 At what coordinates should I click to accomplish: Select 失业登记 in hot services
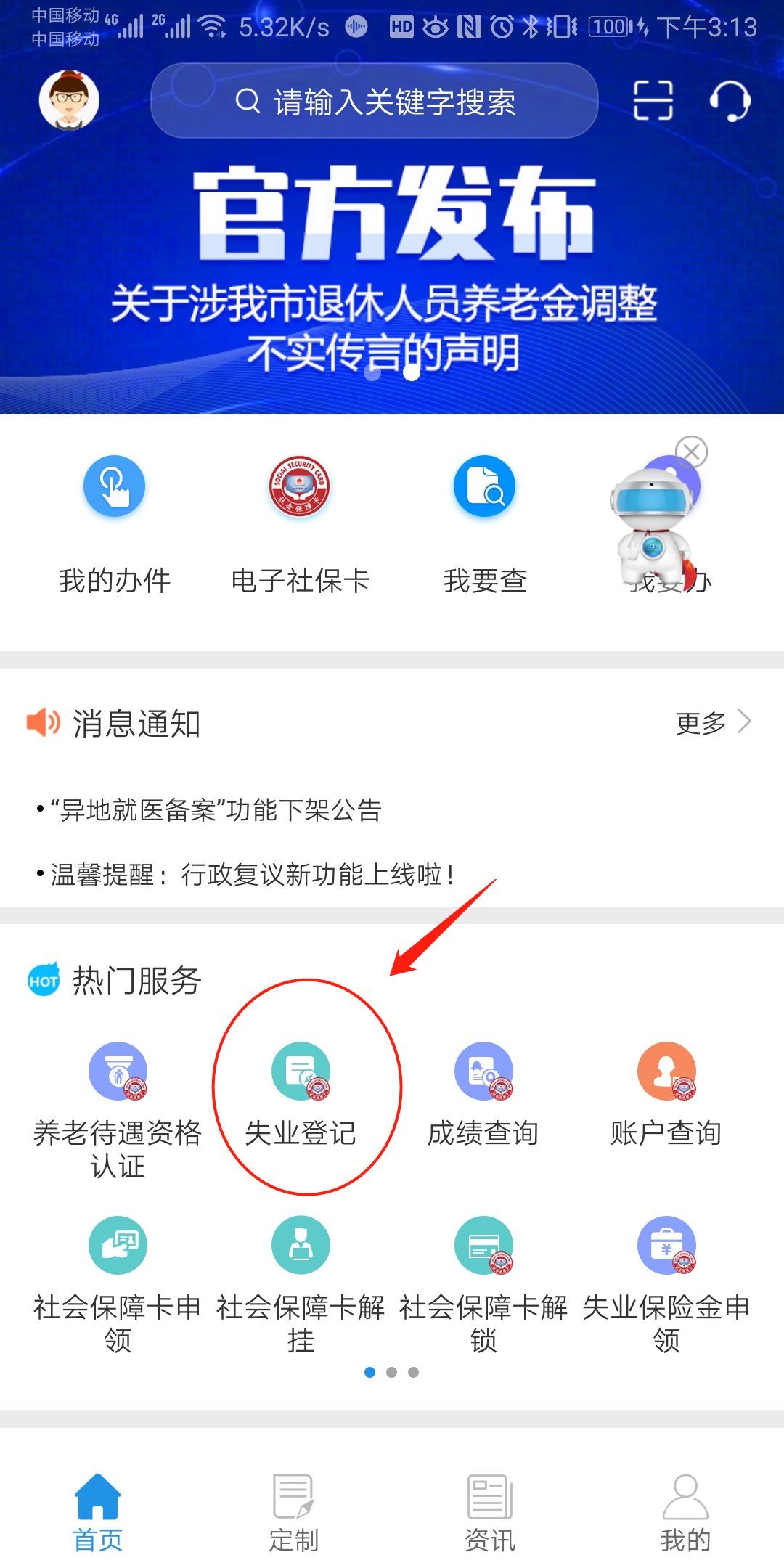pos(301,1093)
